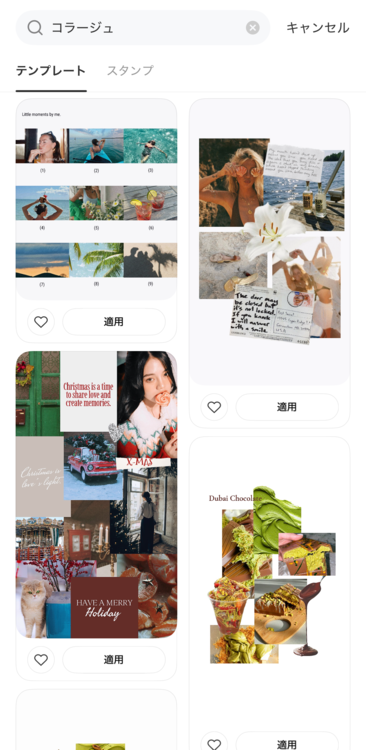
Task: Apply the Christmas Merry Holiday collage template
Action: coord(114,660)
